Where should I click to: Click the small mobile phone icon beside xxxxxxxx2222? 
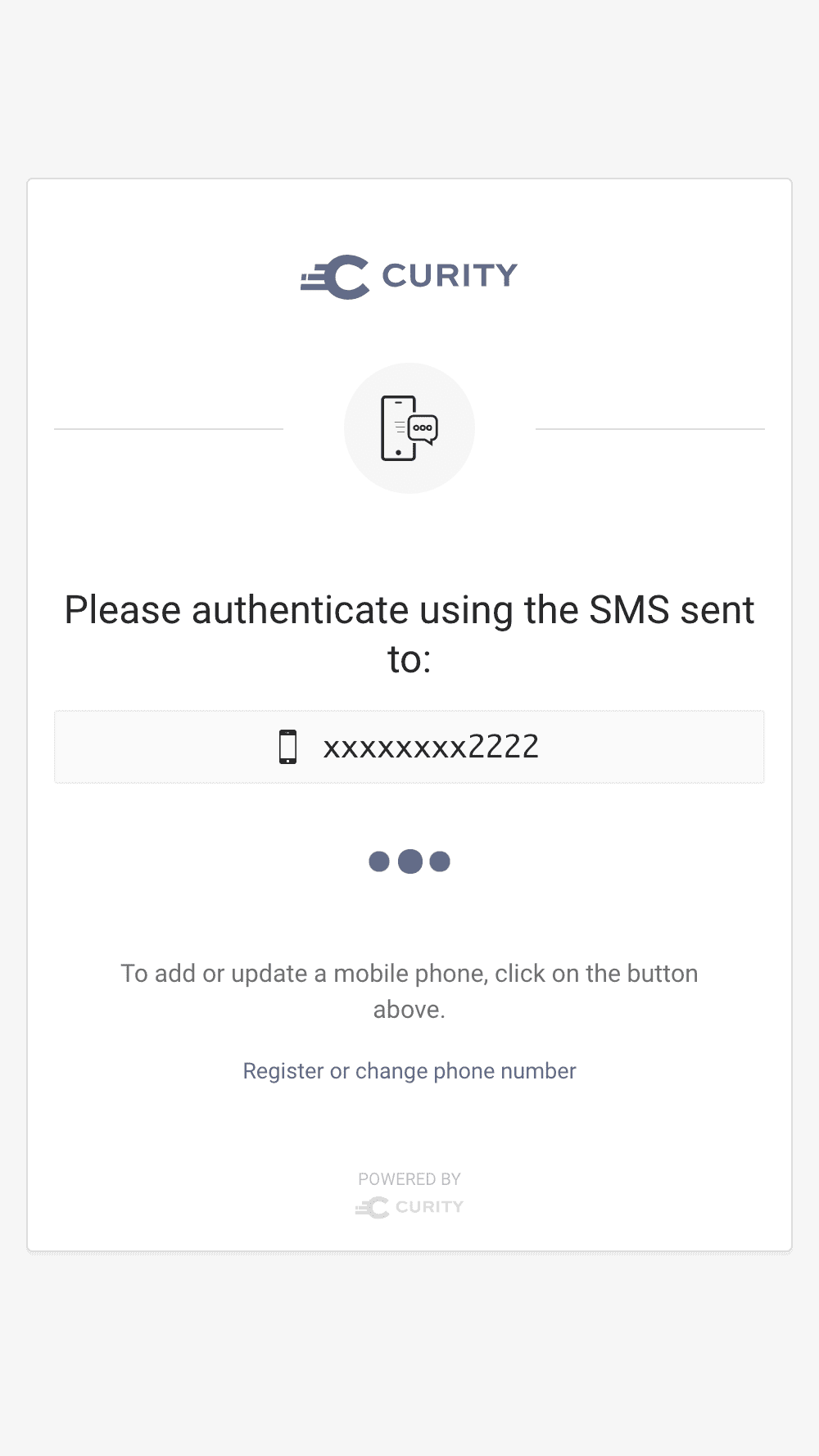pyautogui.click(x=287, y=746)
